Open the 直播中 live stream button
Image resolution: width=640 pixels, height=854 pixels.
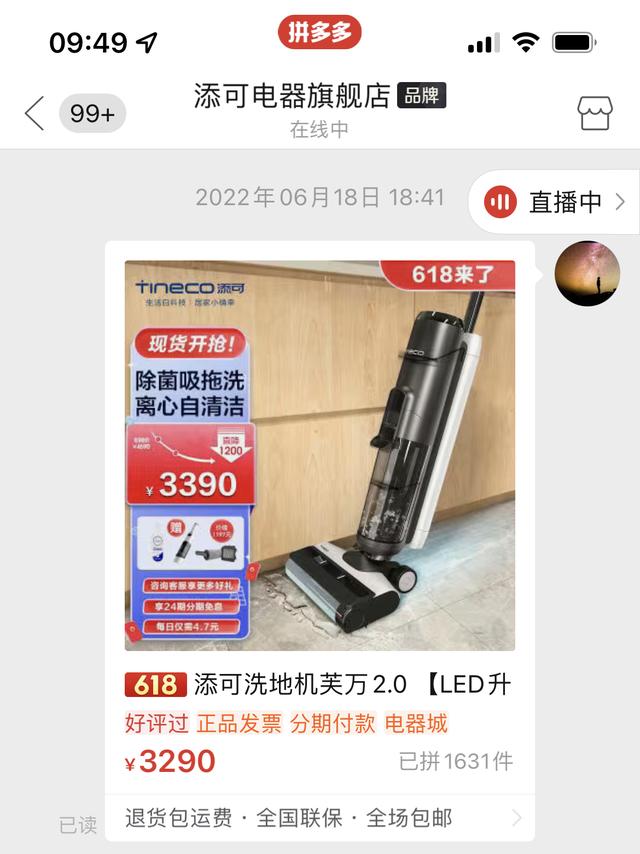(x=555, y=202)
